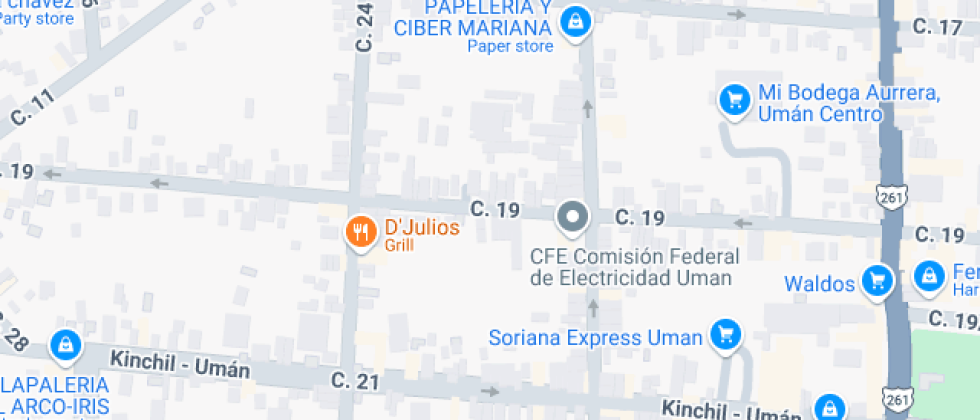This screenshot has height=420, width=980.
Task: Open the Mi Bodega Aurrera, Umán Centro marker
Action: 736,99
